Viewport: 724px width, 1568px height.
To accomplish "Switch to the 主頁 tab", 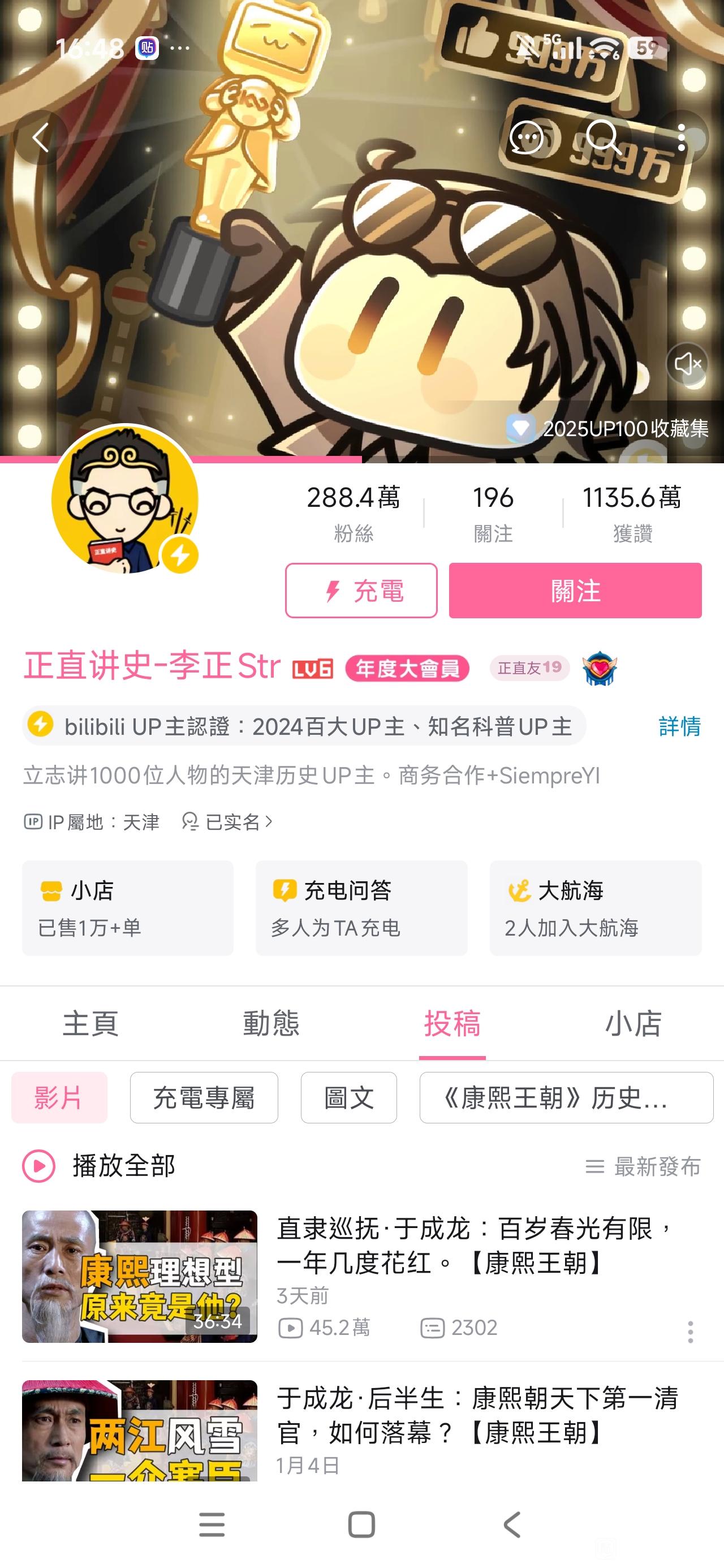I will click(x=90, y=1023).
